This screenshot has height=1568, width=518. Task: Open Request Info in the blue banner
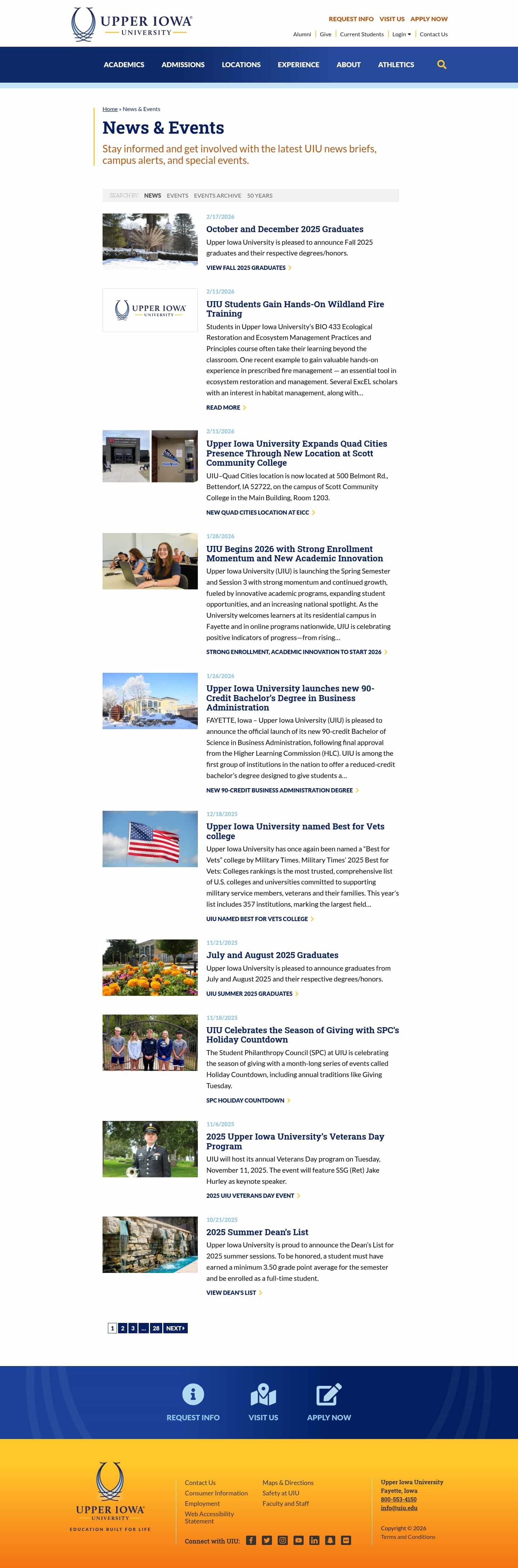(192, 1417)
